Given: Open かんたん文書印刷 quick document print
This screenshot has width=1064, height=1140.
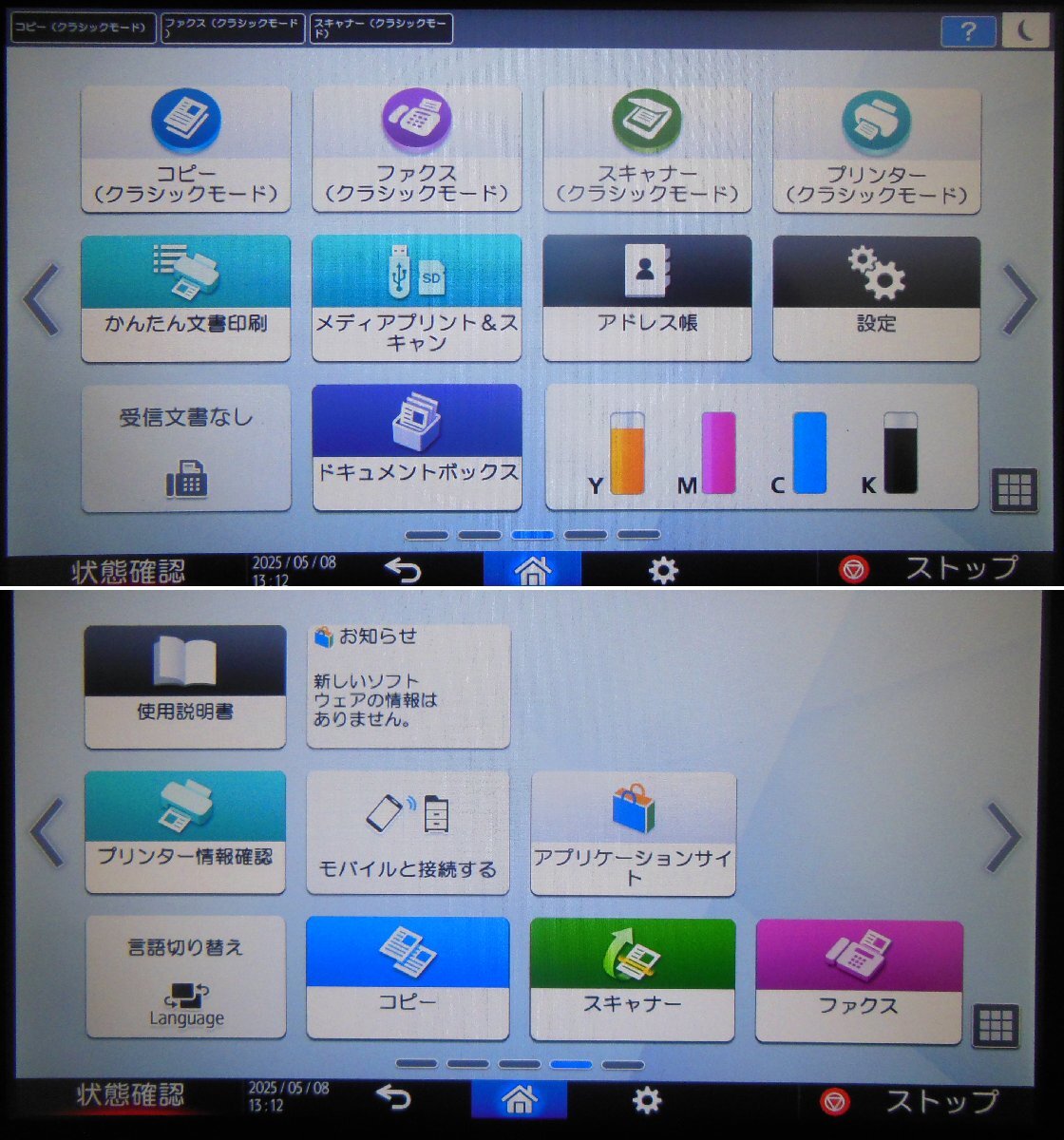Looking at the screenshot, I should click(186, 298).
